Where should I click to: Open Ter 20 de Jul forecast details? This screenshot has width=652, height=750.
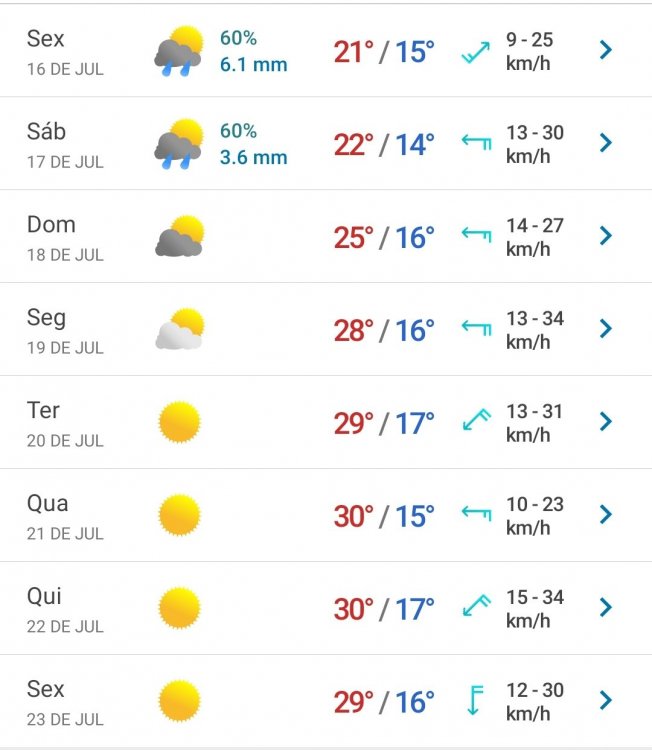click(326, 422)
